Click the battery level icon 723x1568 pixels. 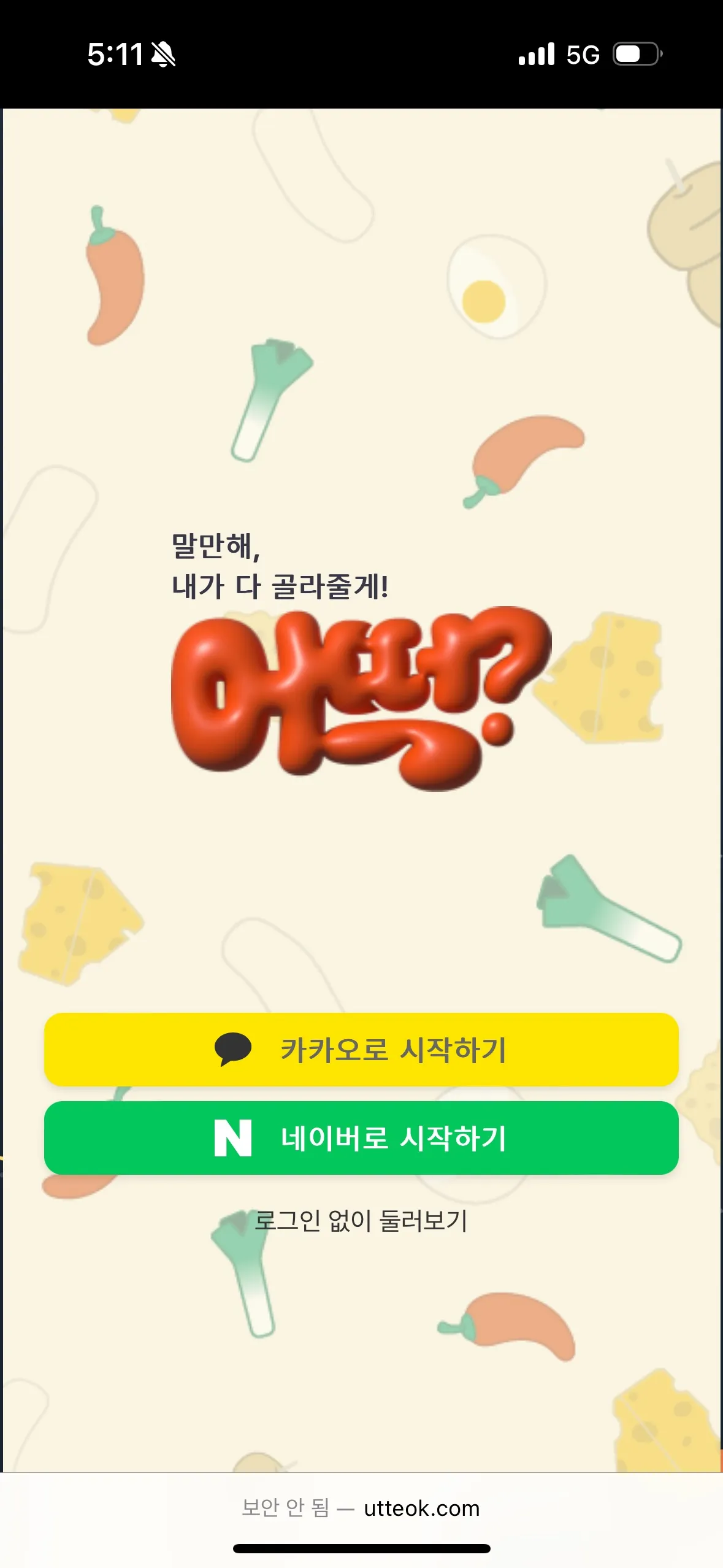click(635, 55)
